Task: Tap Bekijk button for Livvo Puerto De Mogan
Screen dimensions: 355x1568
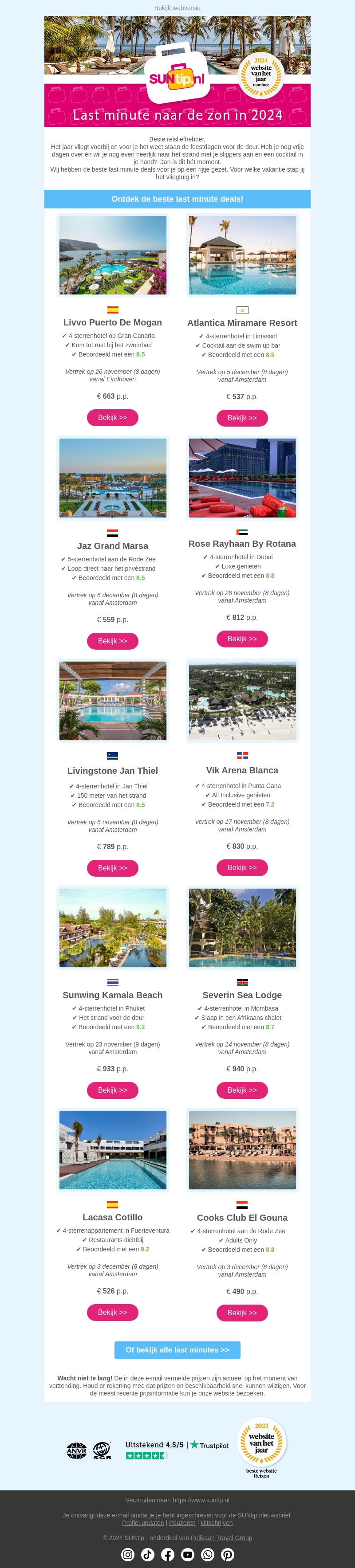Action: (x=113, y=418)
